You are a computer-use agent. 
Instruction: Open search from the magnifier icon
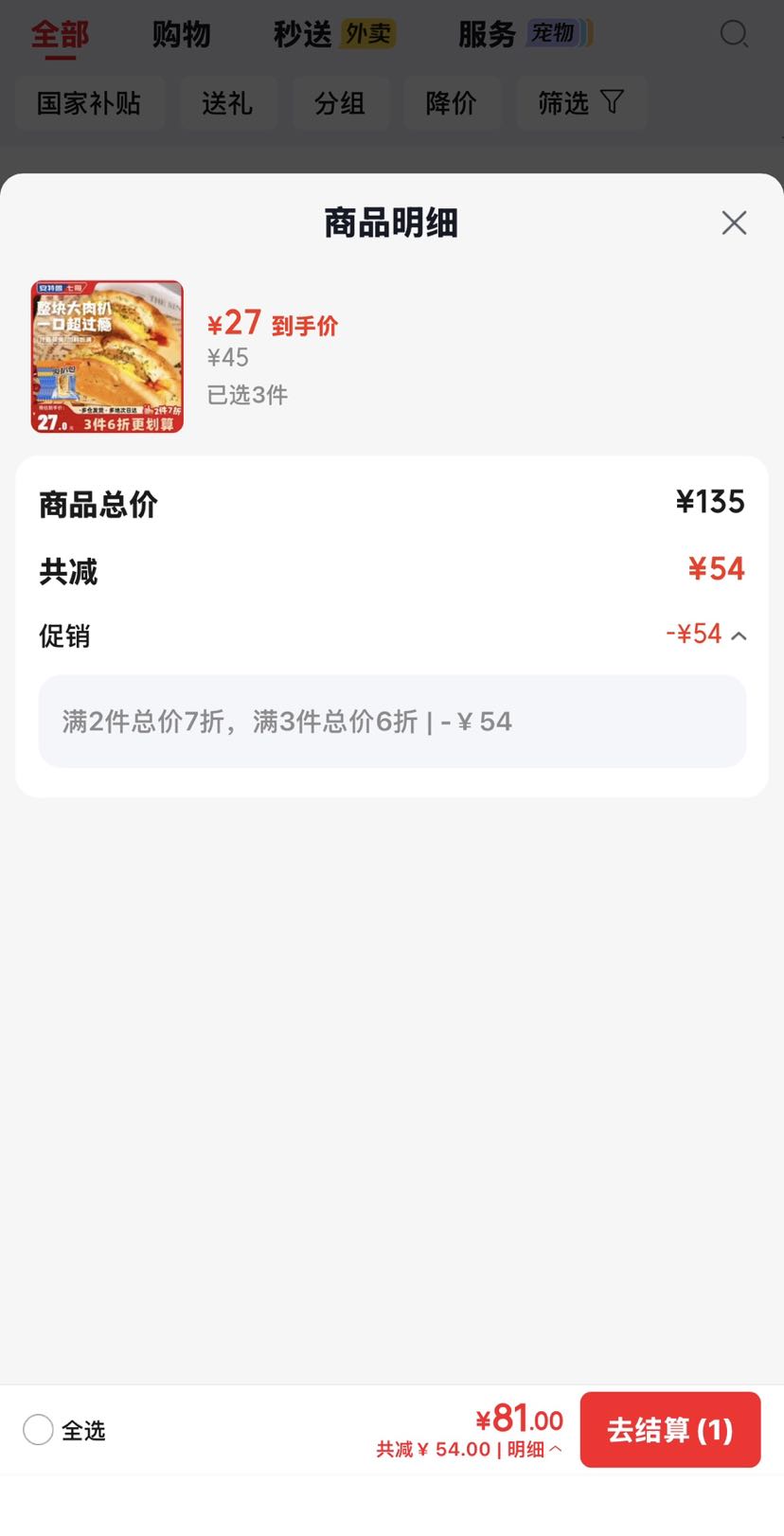tap(734, 35)
